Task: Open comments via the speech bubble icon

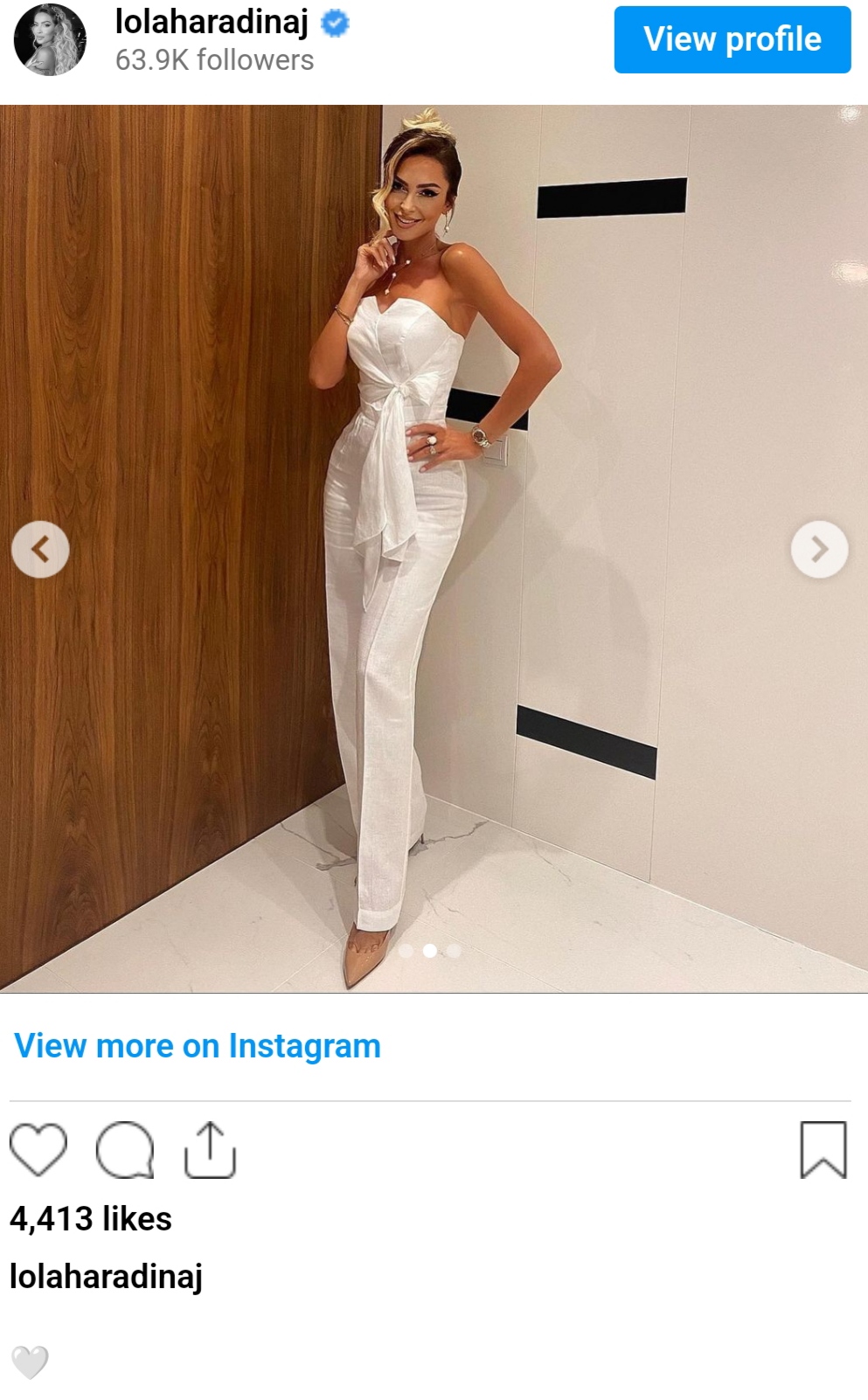Action: tap(125, 1149)
